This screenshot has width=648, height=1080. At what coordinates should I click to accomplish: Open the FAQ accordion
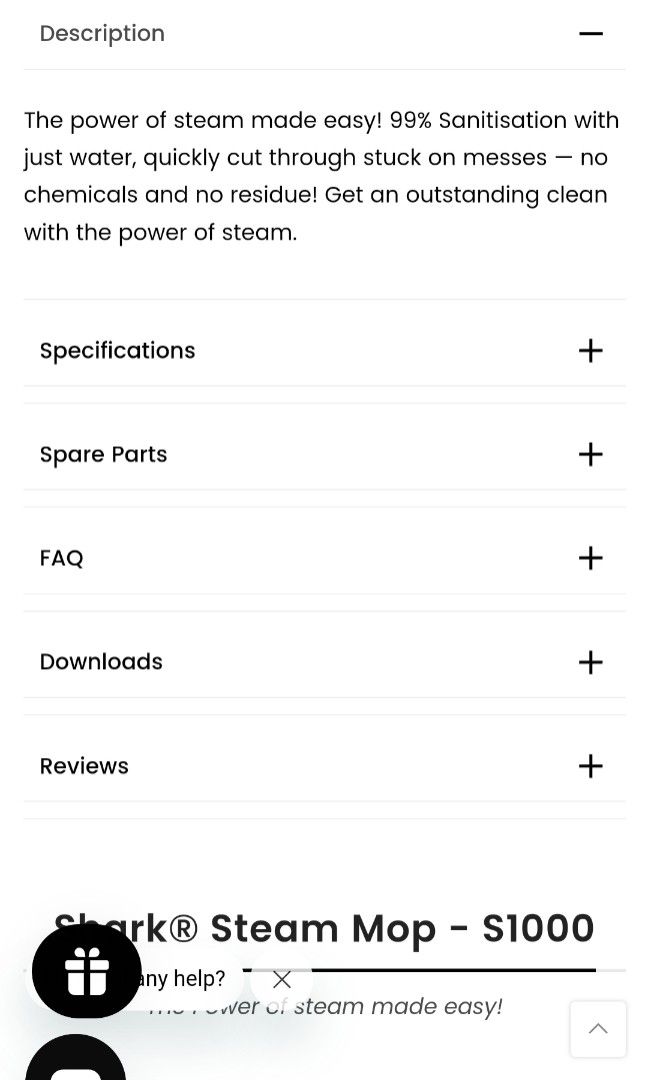[590, 558]
